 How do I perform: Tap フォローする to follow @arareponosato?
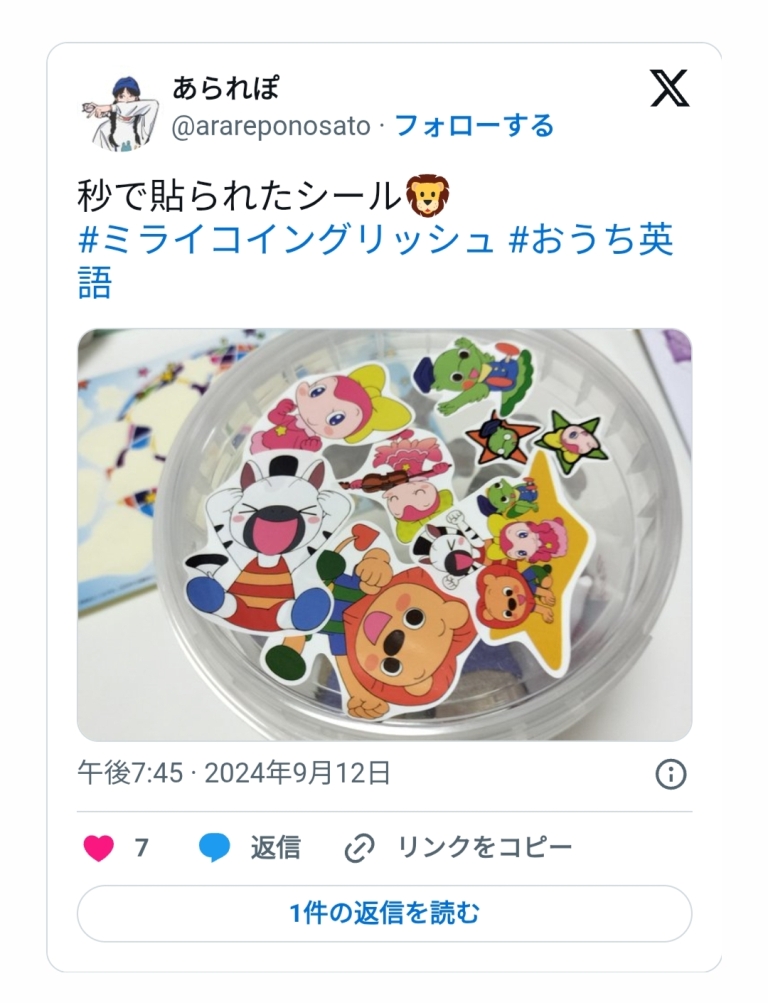pos(474,126)
